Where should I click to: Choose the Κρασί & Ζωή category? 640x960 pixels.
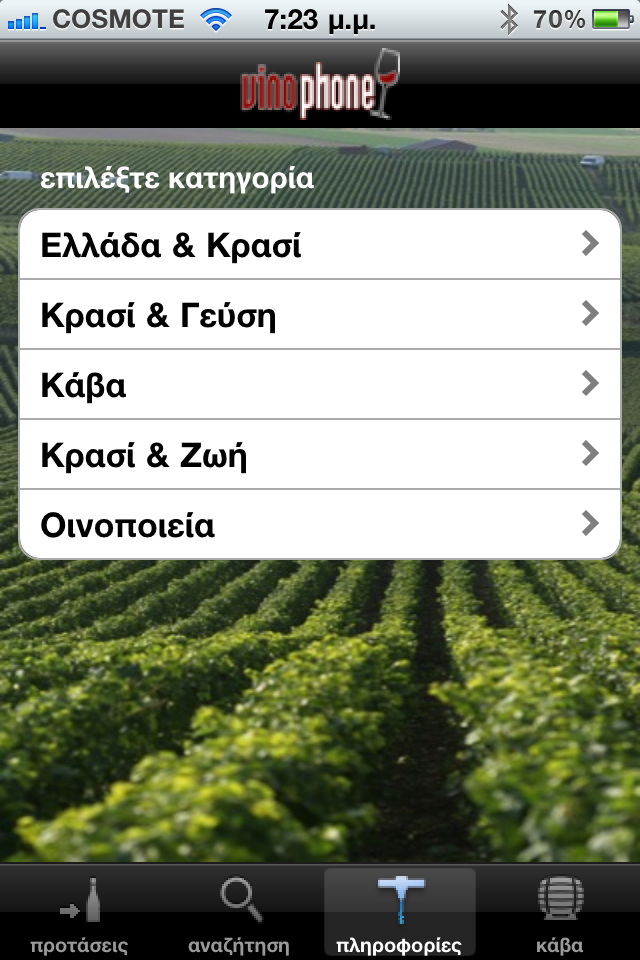[320, 455]
